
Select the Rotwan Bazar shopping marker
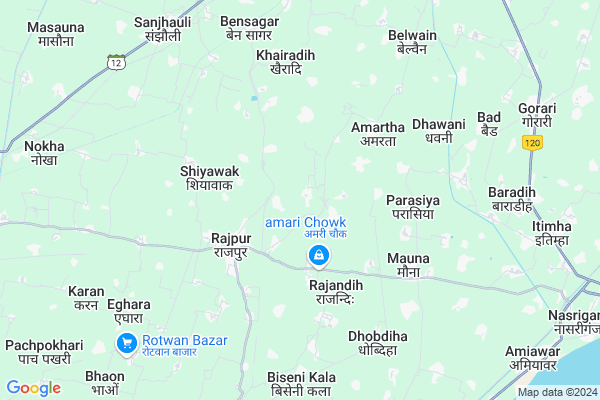[126, 345]
